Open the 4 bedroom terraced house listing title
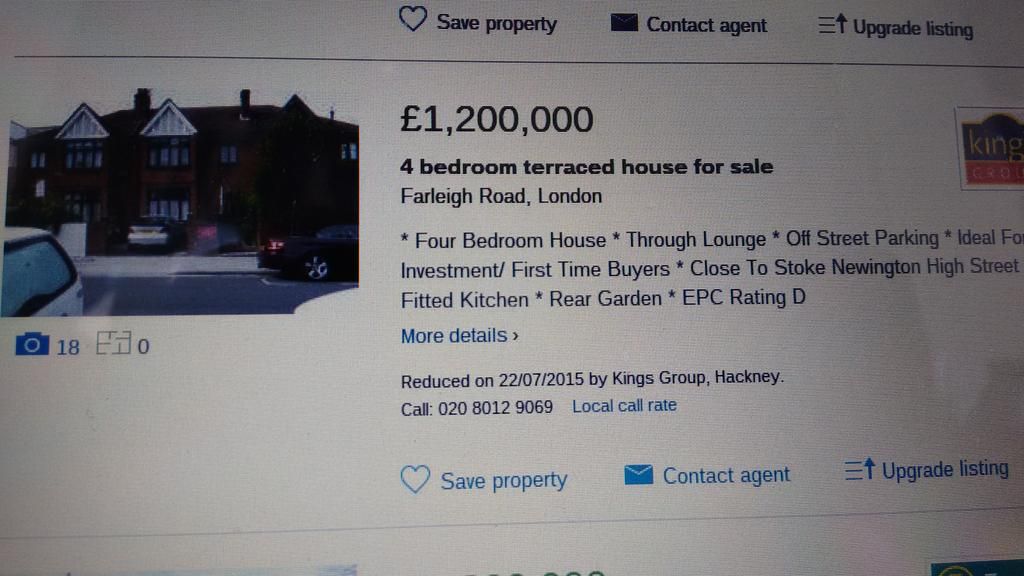This screenshot has height=576, width=1024. point(586,166)
